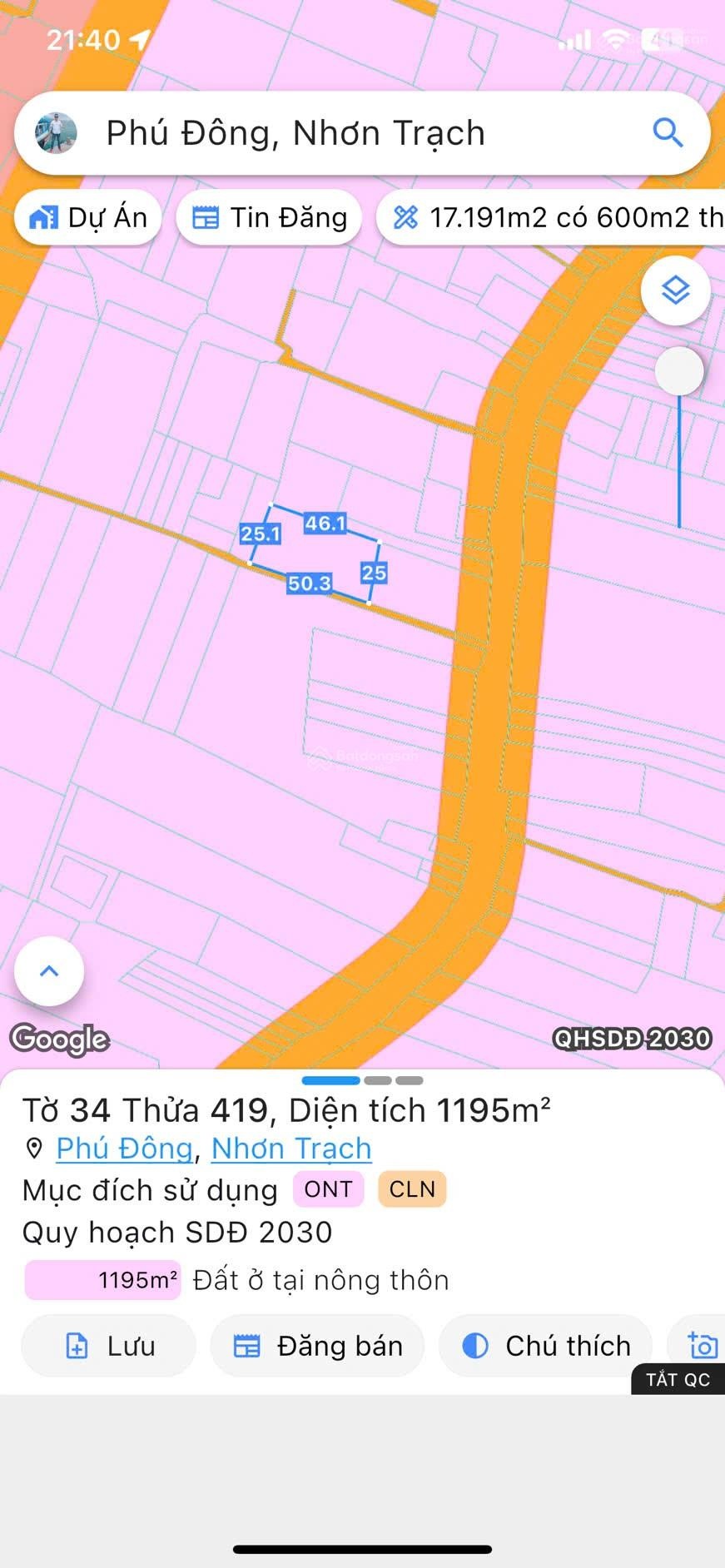Click the house icon on the Dự Án chip

click(43, 217)
